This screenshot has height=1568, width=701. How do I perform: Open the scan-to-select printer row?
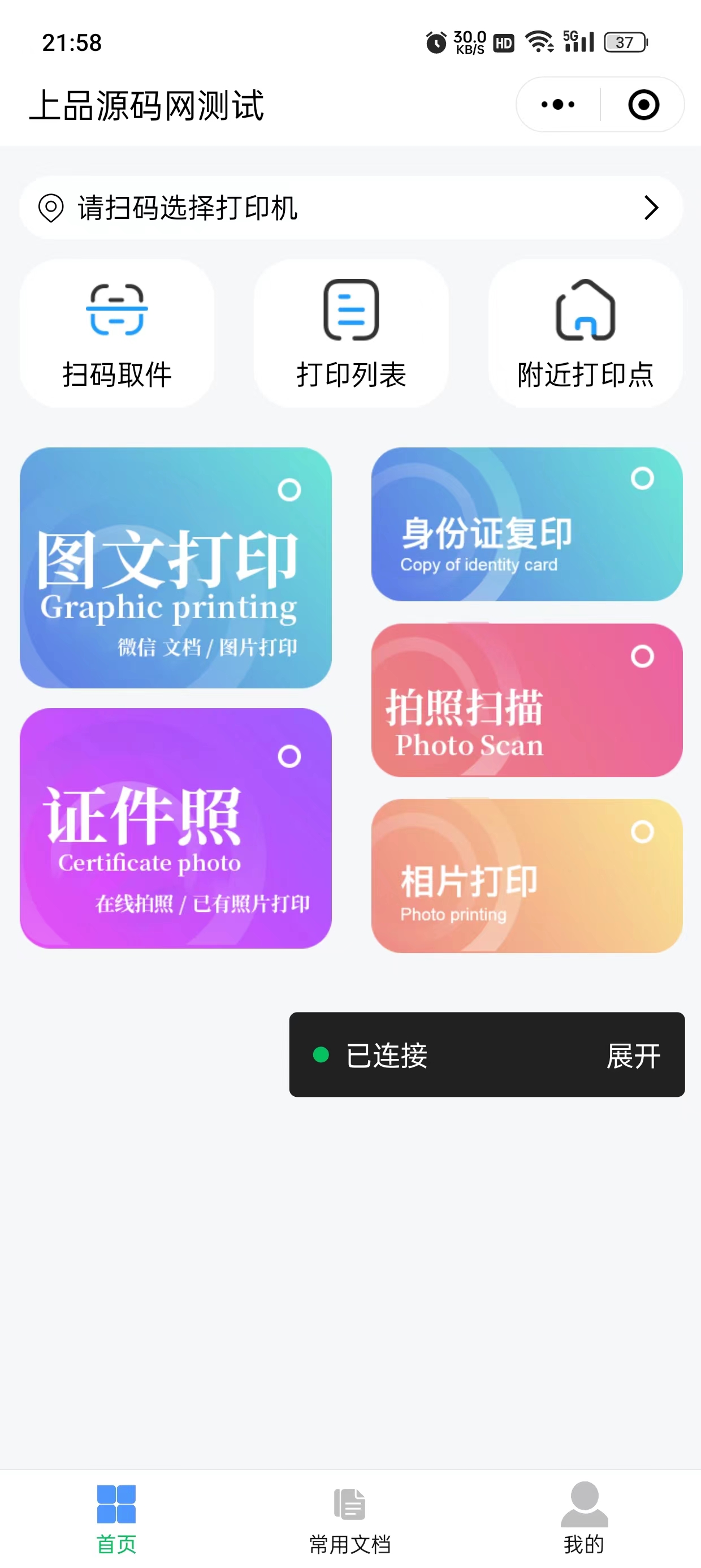[x=350, y=208]
